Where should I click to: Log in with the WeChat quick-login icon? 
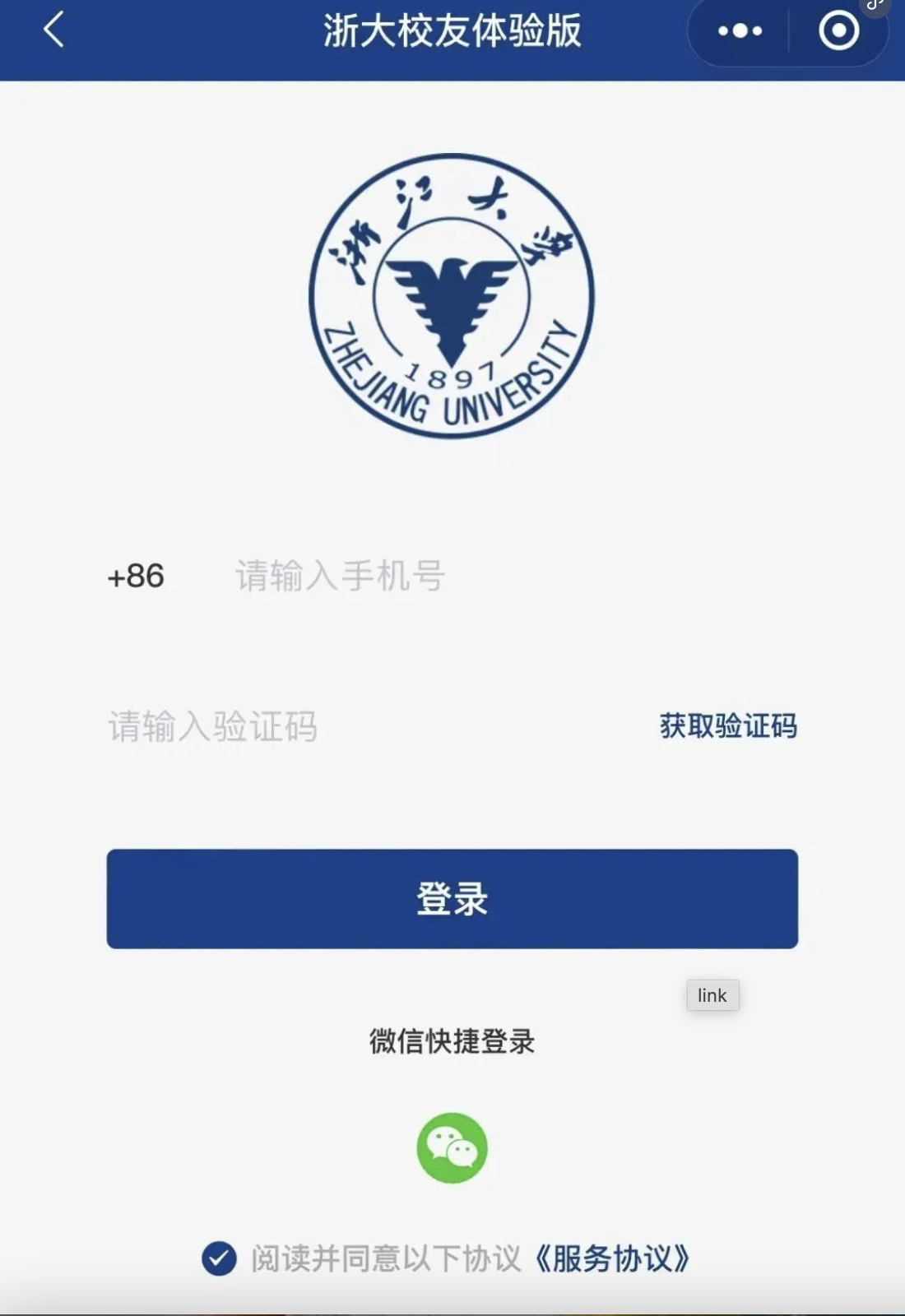coord(452,1147)
